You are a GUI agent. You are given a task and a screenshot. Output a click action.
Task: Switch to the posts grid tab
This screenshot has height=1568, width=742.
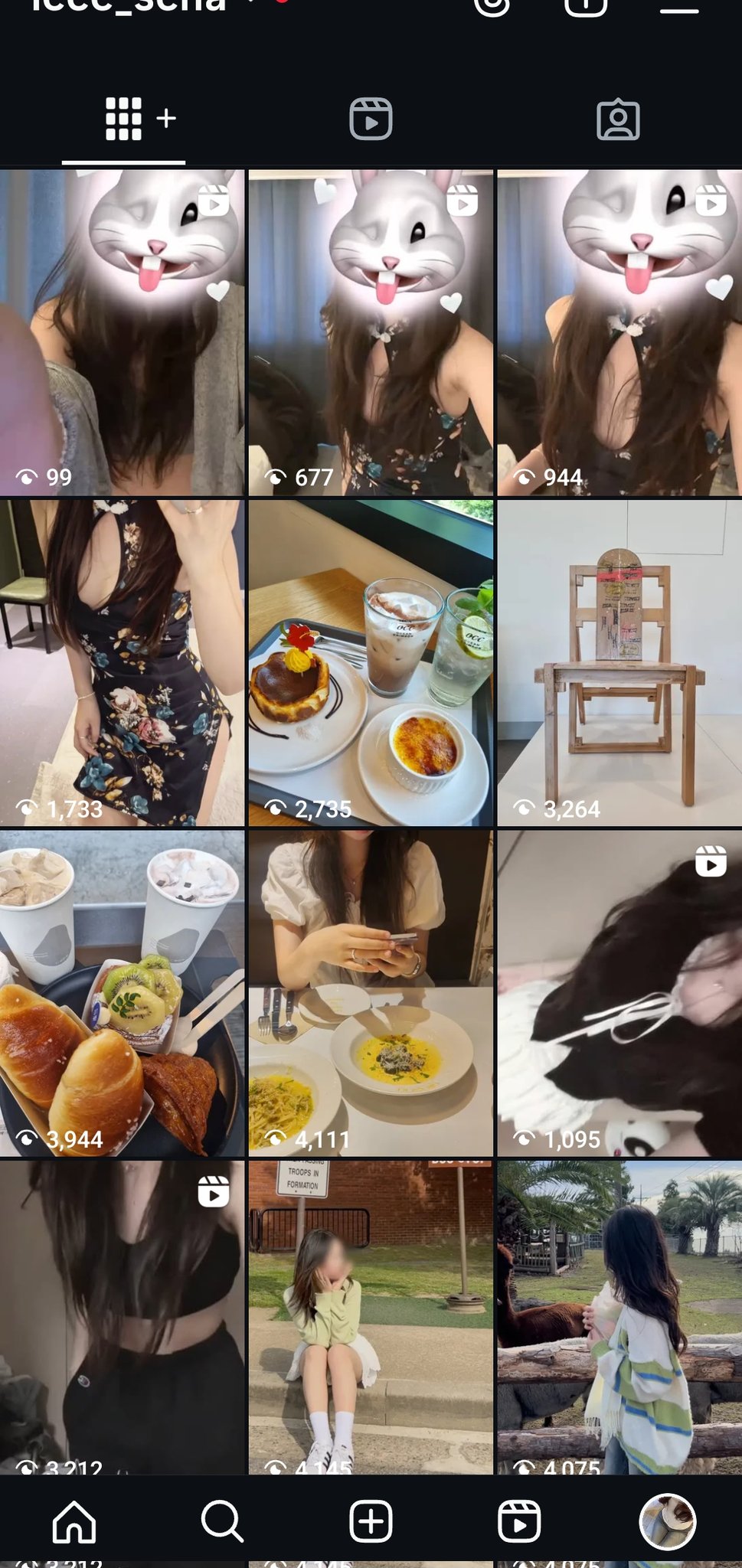123,119
